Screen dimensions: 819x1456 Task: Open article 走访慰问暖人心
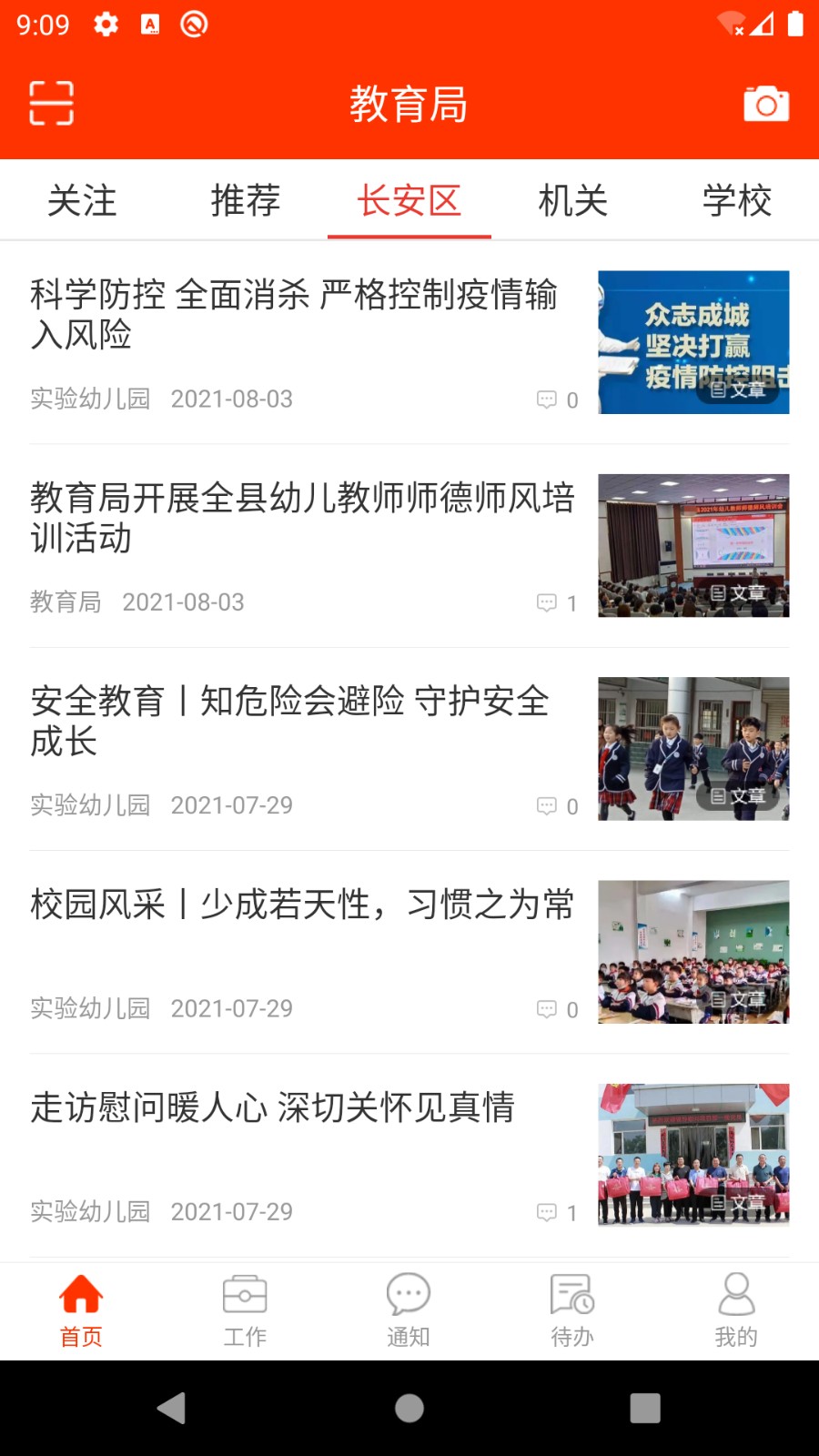coord(273,1107)
